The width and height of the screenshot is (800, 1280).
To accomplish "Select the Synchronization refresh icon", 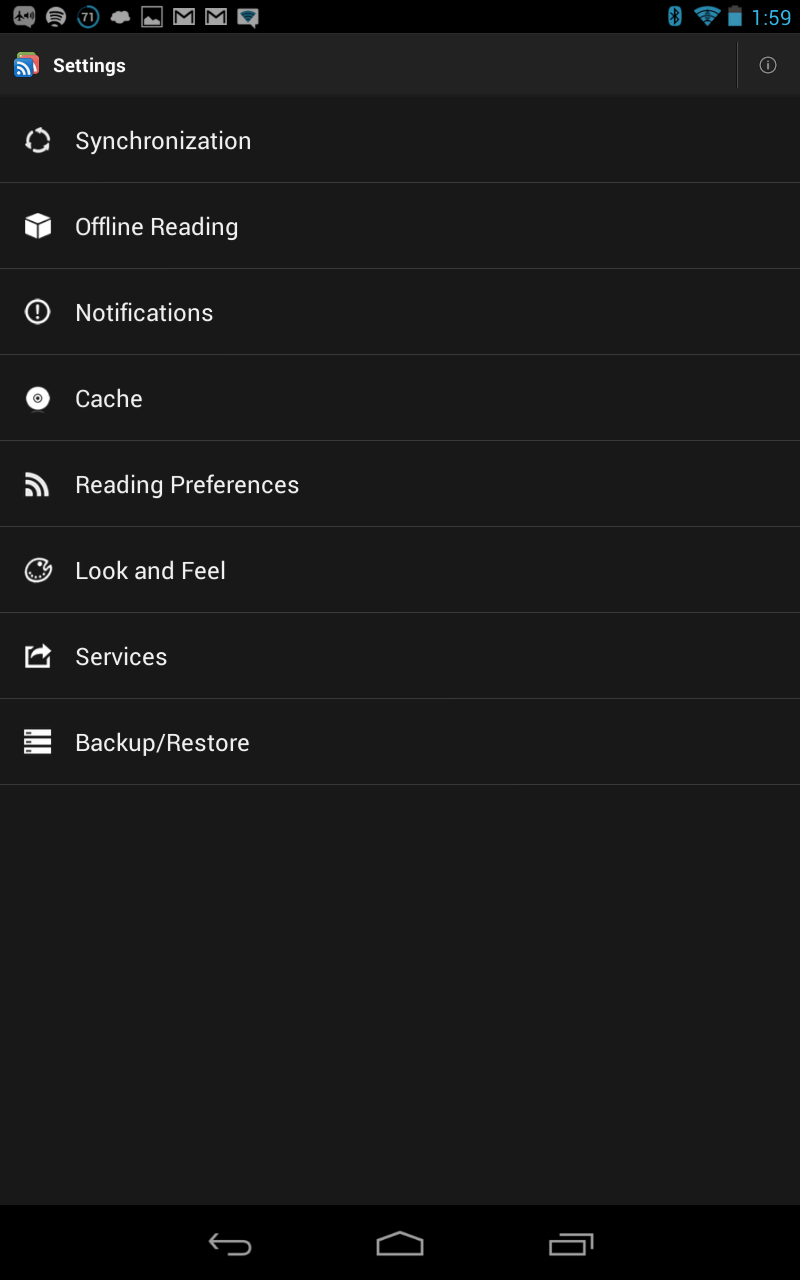I will pyautogui.click(x=37, y=140).
